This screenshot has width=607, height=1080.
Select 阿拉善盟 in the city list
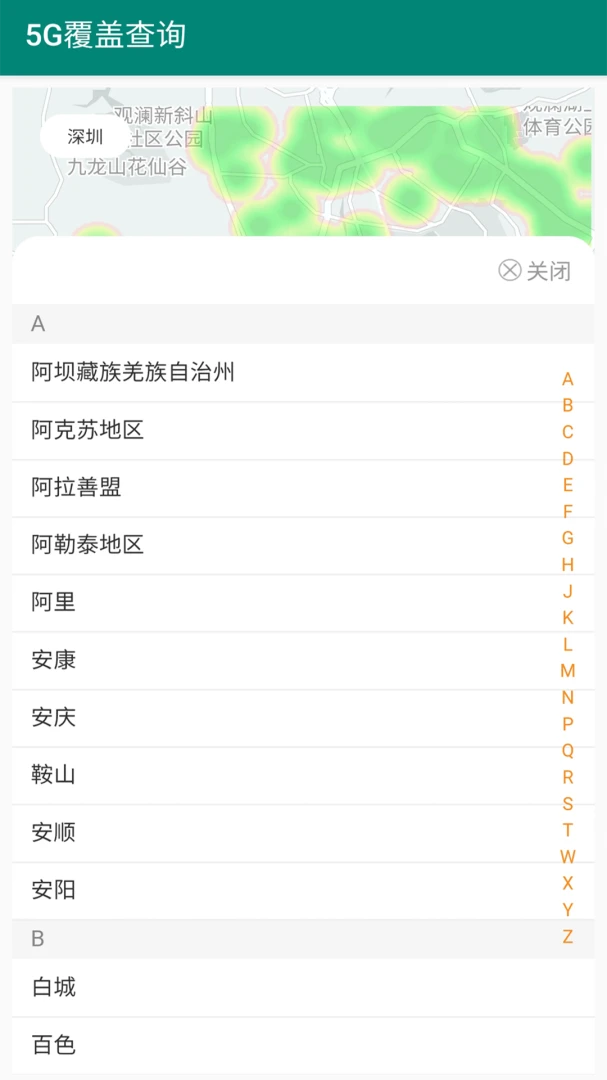click(76, 488)
